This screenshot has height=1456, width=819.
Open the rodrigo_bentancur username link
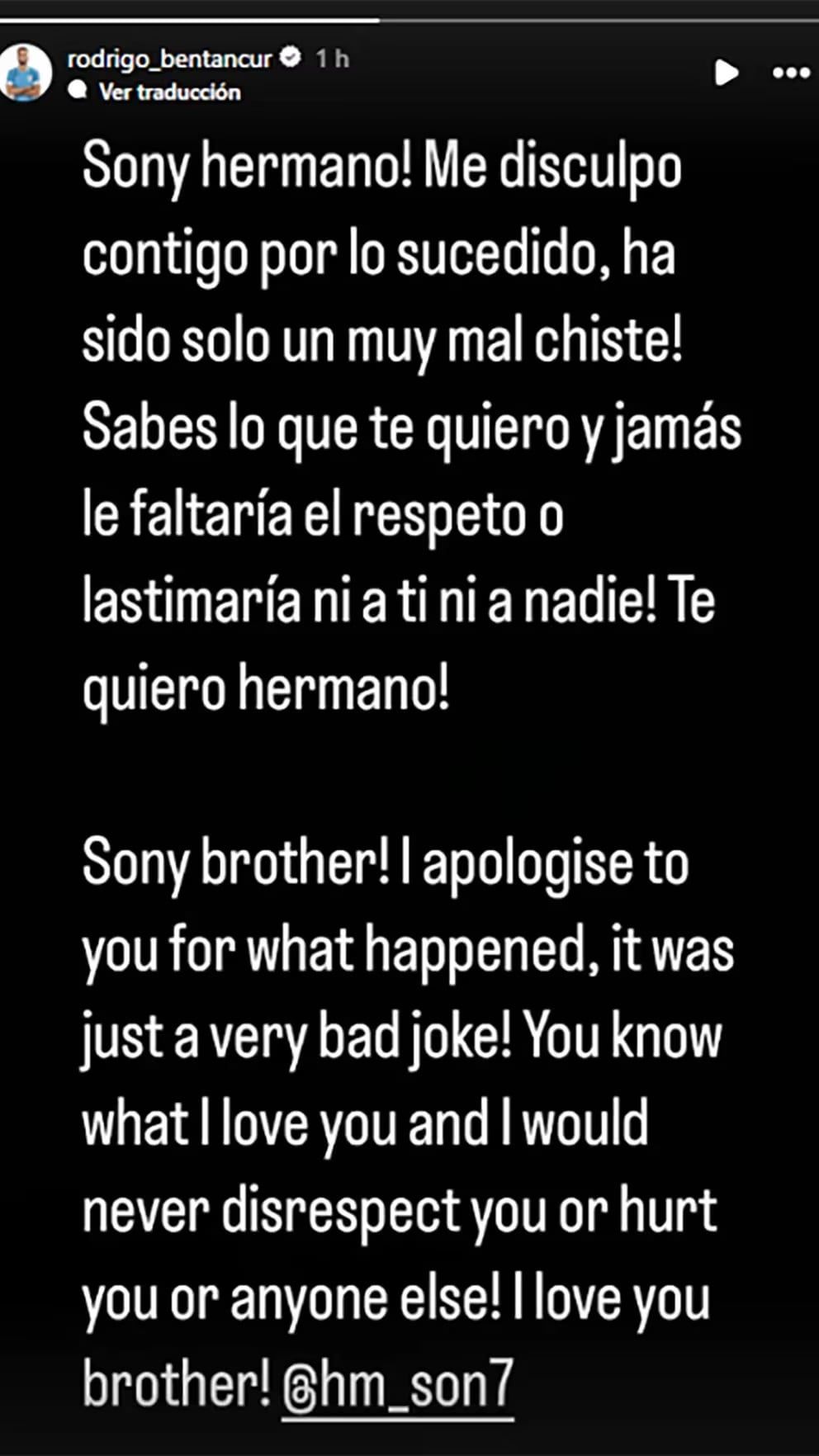click(x=169, y=59)
